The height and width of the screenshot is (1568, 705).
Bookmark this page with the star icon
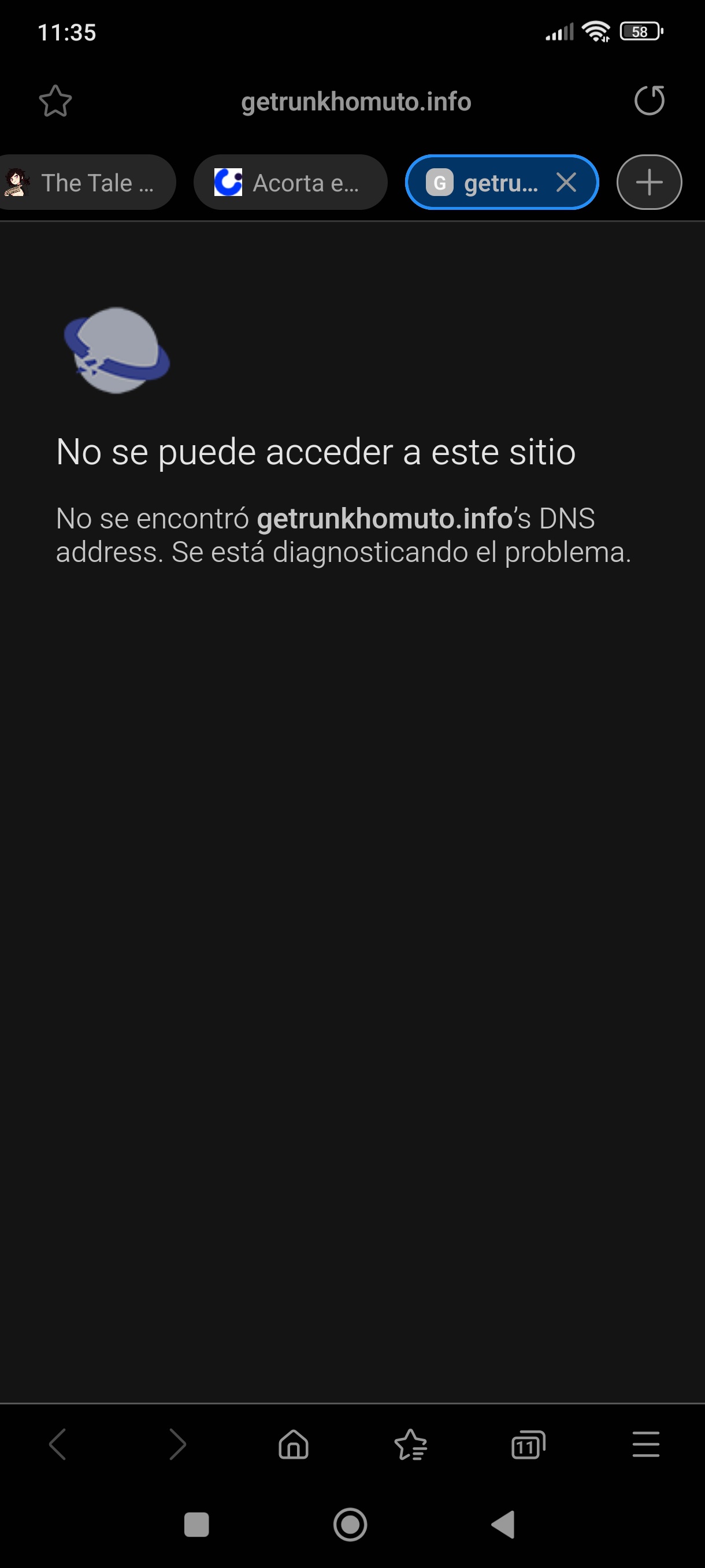click(x=55, y=101)
